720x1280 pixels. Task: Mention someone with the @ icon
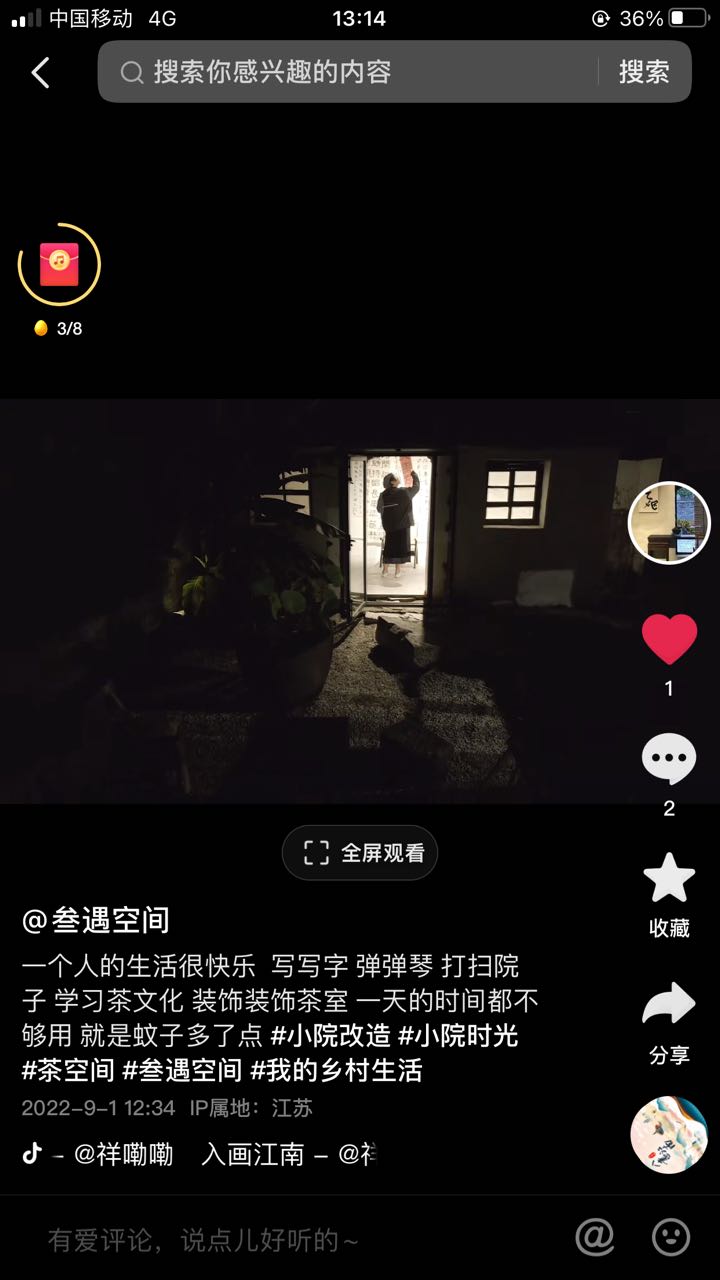595,1238
